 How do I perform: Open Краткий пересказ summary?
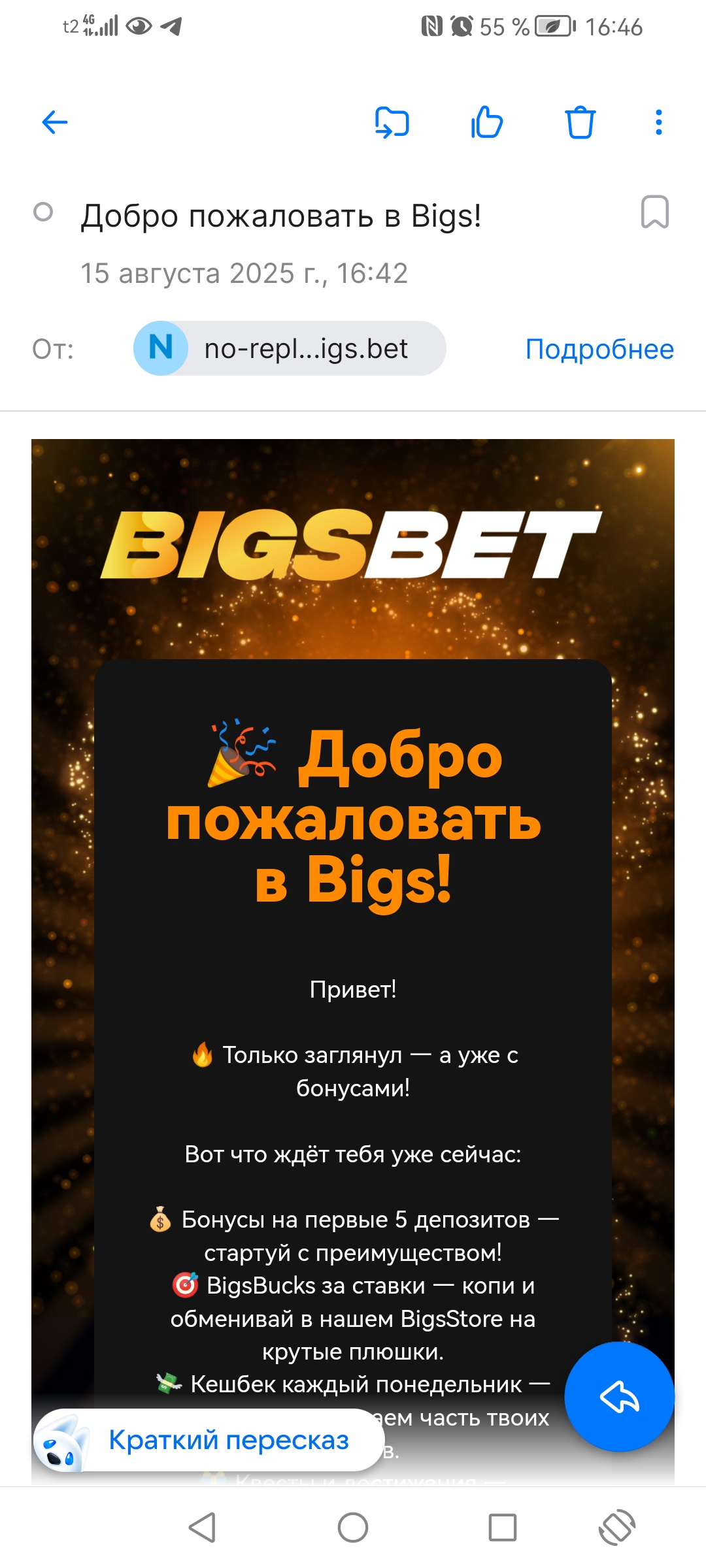tap(209, 1440)
